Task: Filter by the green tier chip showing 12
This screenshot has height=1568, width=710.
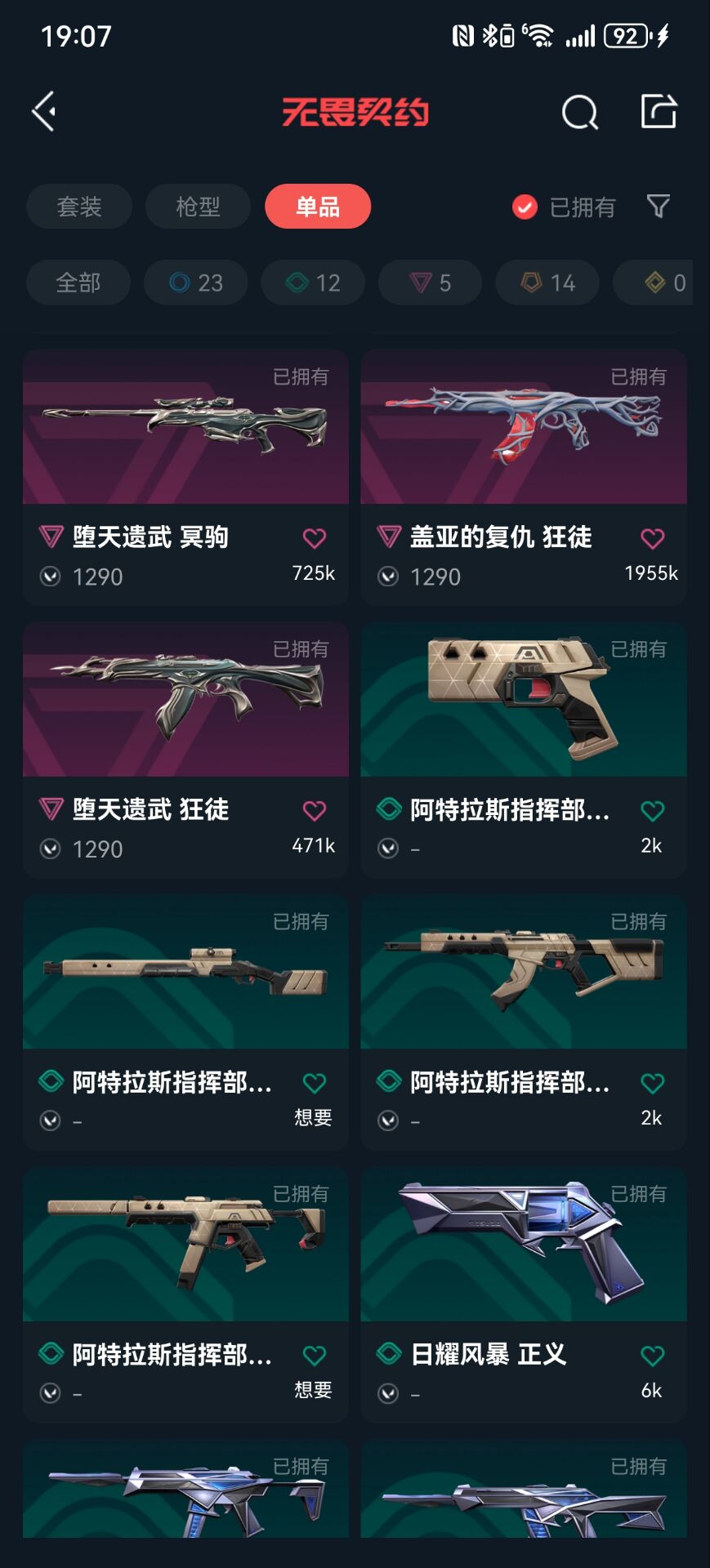Action: tap(313, 283)
